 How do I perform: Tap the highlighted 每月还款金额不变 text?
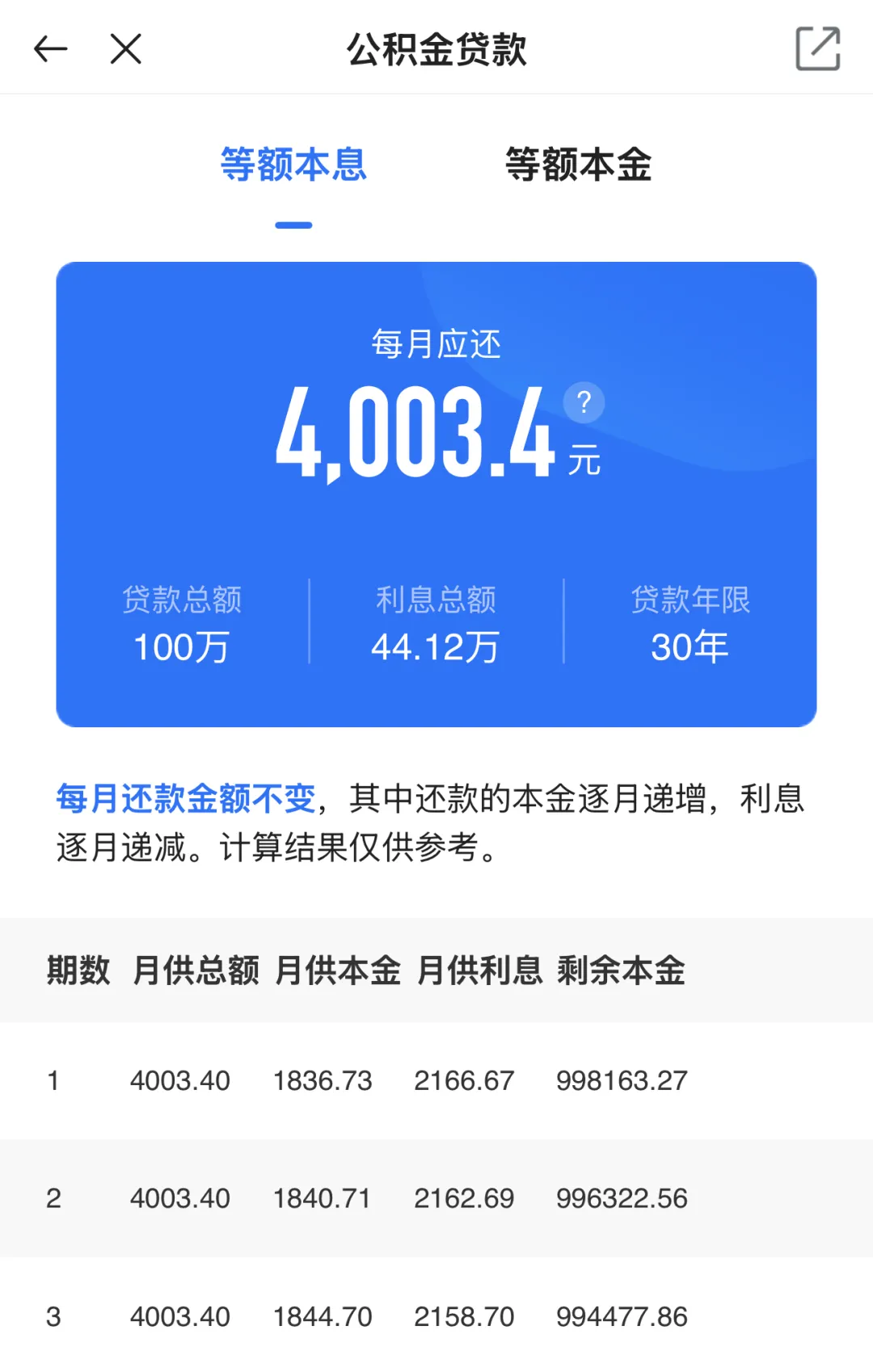(184, 798)
